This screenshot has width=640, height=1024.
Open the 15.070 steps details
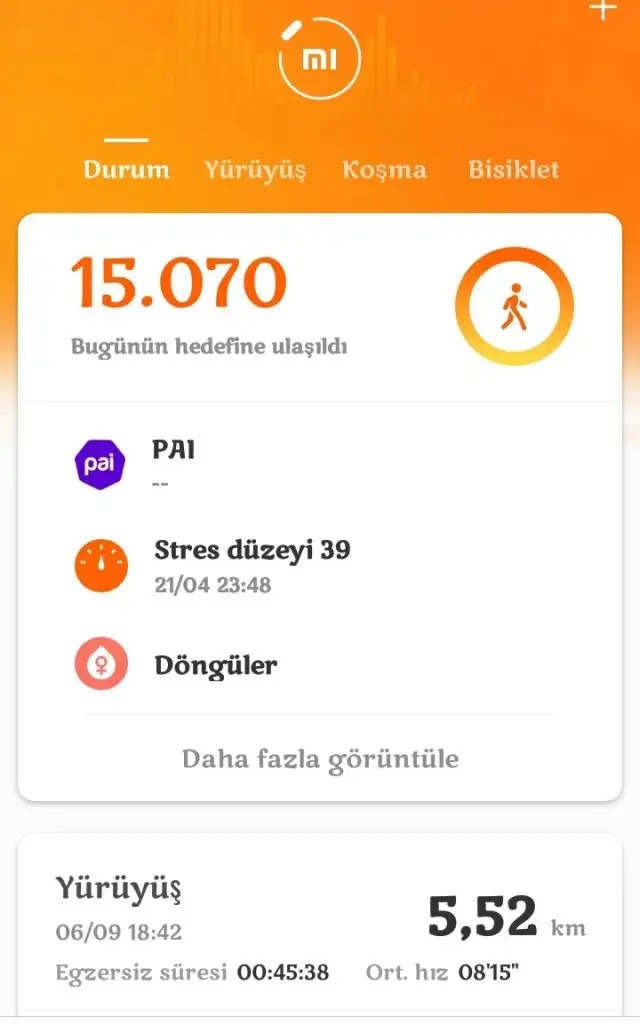point(180,285)
